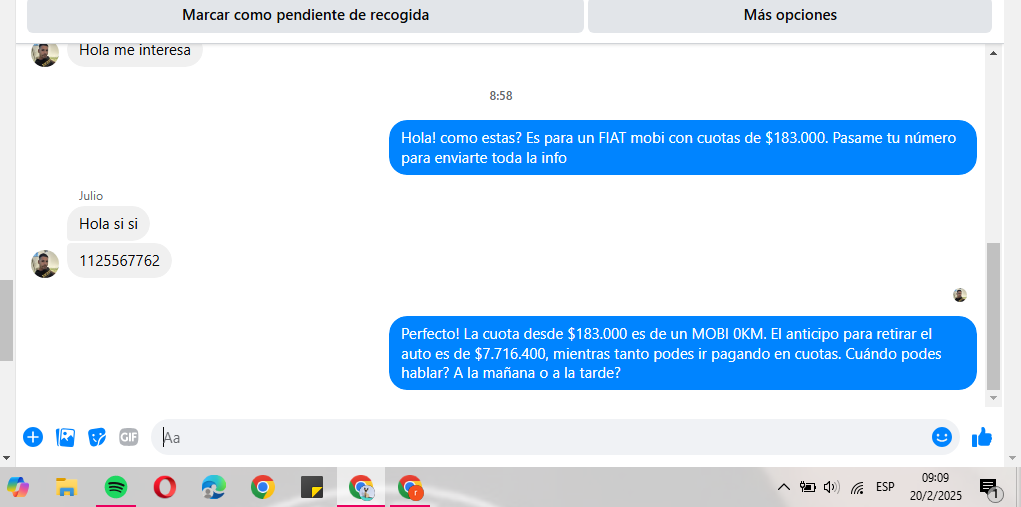The height and width of the screenshot is (507, 1021).
Task: Tap Marcar como pendiente de recogida
Action: click(x=305, y=15)
